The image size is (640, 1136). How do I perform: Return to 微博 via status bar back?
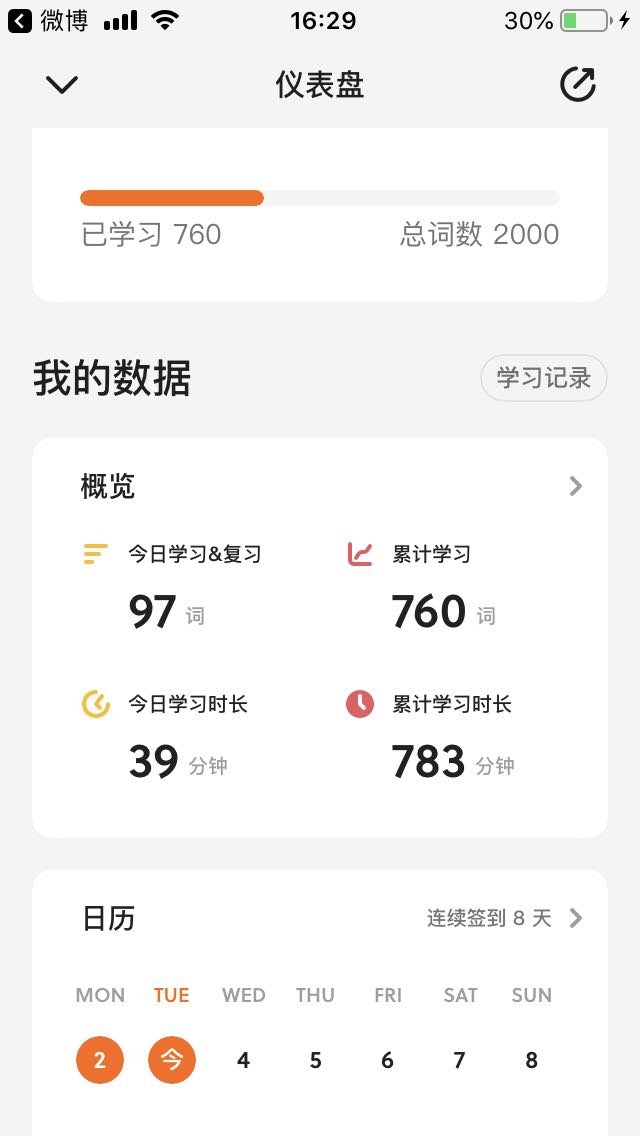point(48,21)
